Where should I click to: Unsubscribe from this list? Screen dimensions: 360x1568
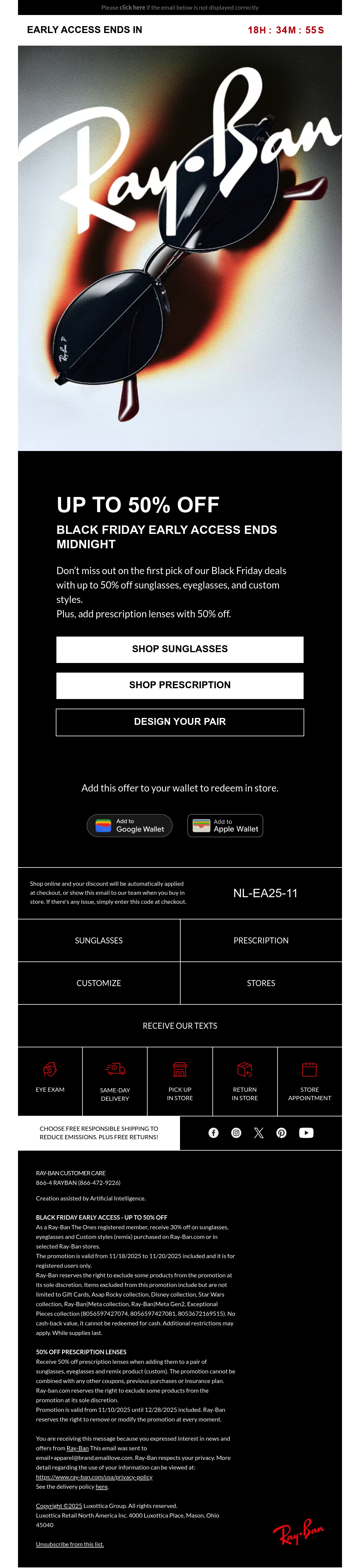pyautogui.click(x=70, y=1544)
